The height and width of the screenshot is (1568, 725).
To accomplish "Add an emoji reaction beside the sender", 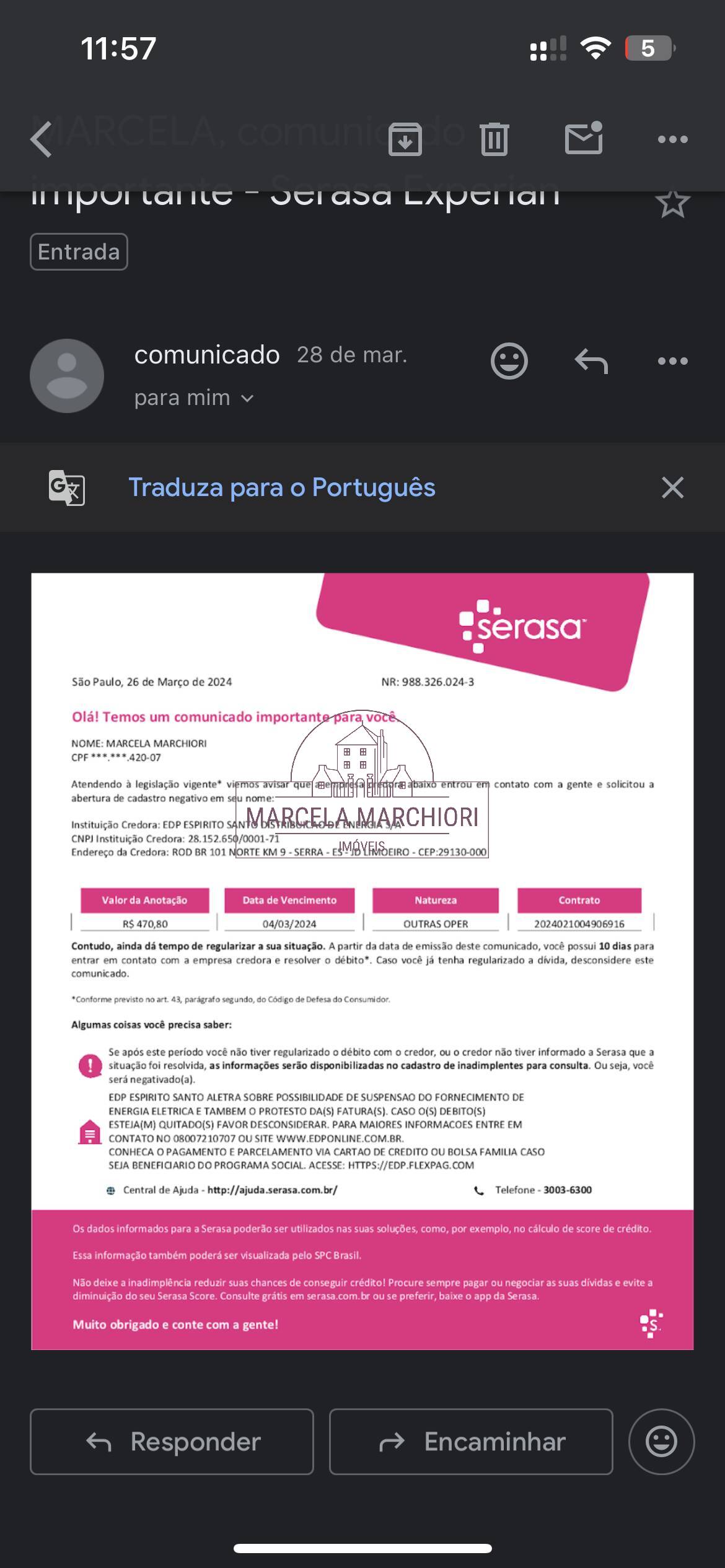I will (x=509, y=361).
